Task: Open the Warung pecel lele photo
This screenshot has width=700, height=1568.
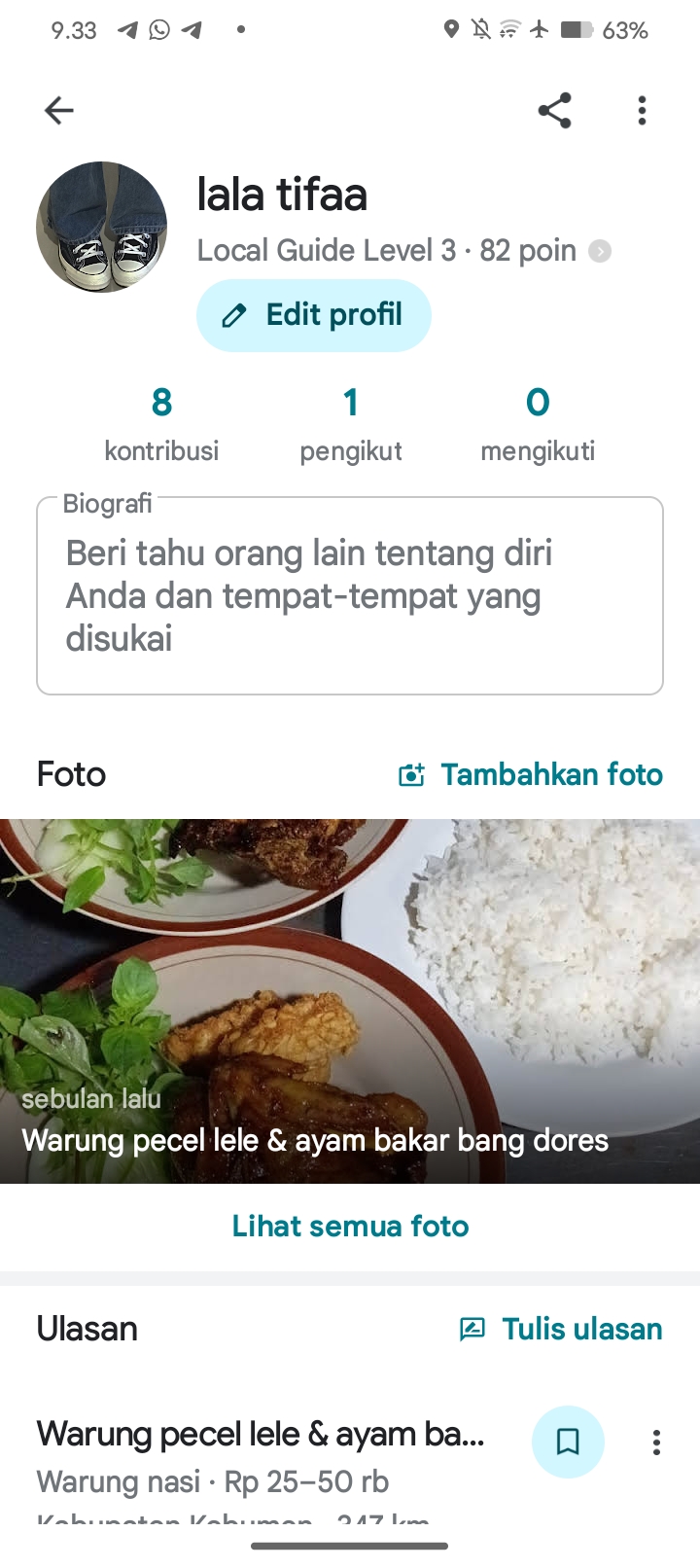Action: pos(350,1001)
